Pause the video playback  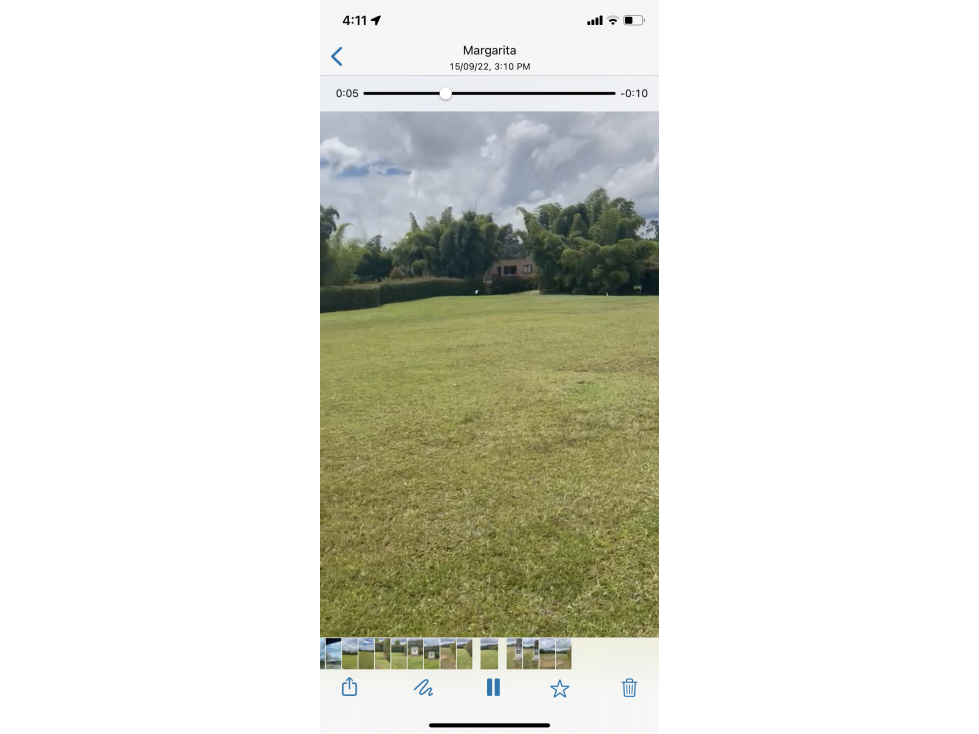[493, 687]
